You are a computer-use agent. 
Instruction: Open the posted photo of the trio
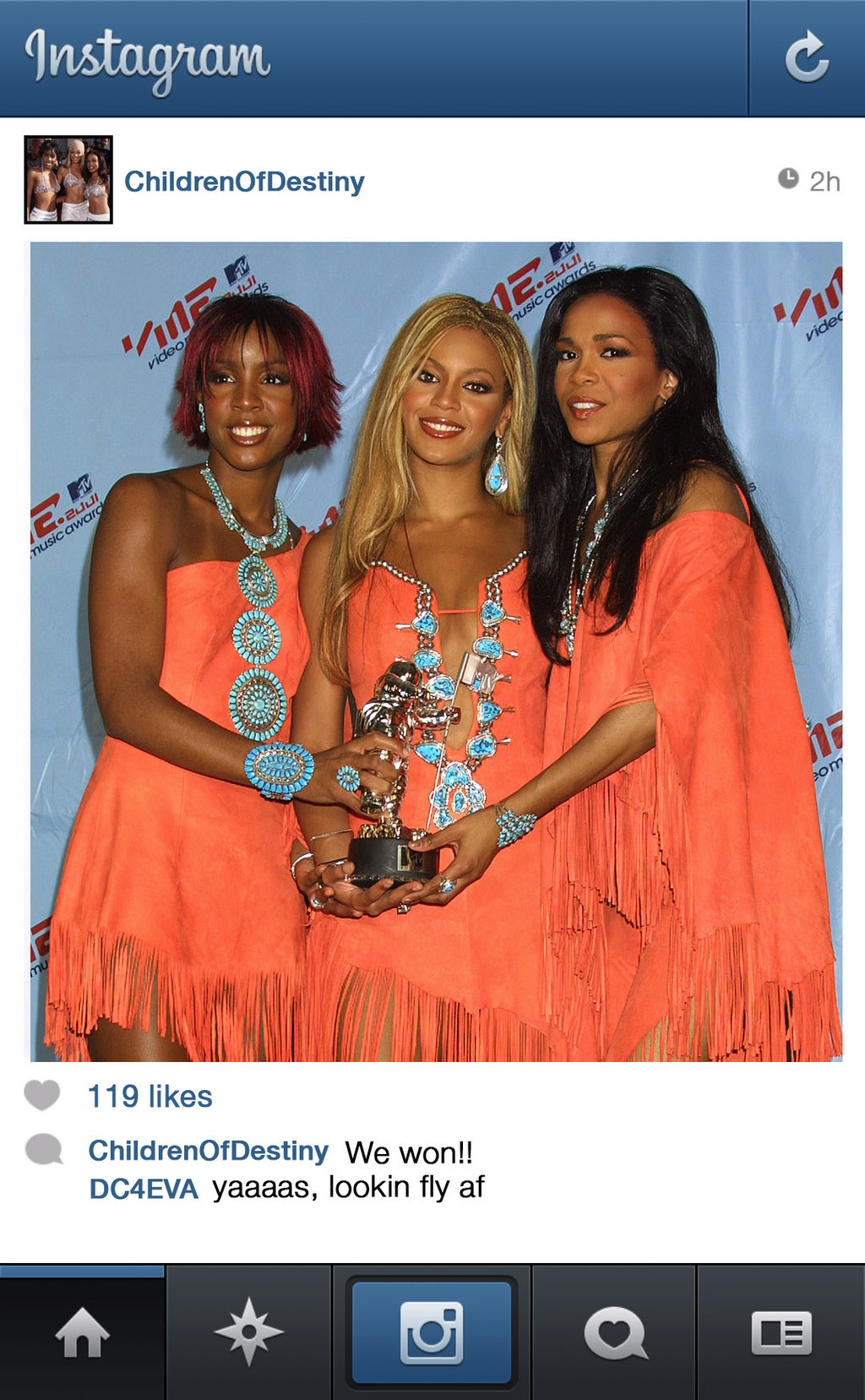437,651
